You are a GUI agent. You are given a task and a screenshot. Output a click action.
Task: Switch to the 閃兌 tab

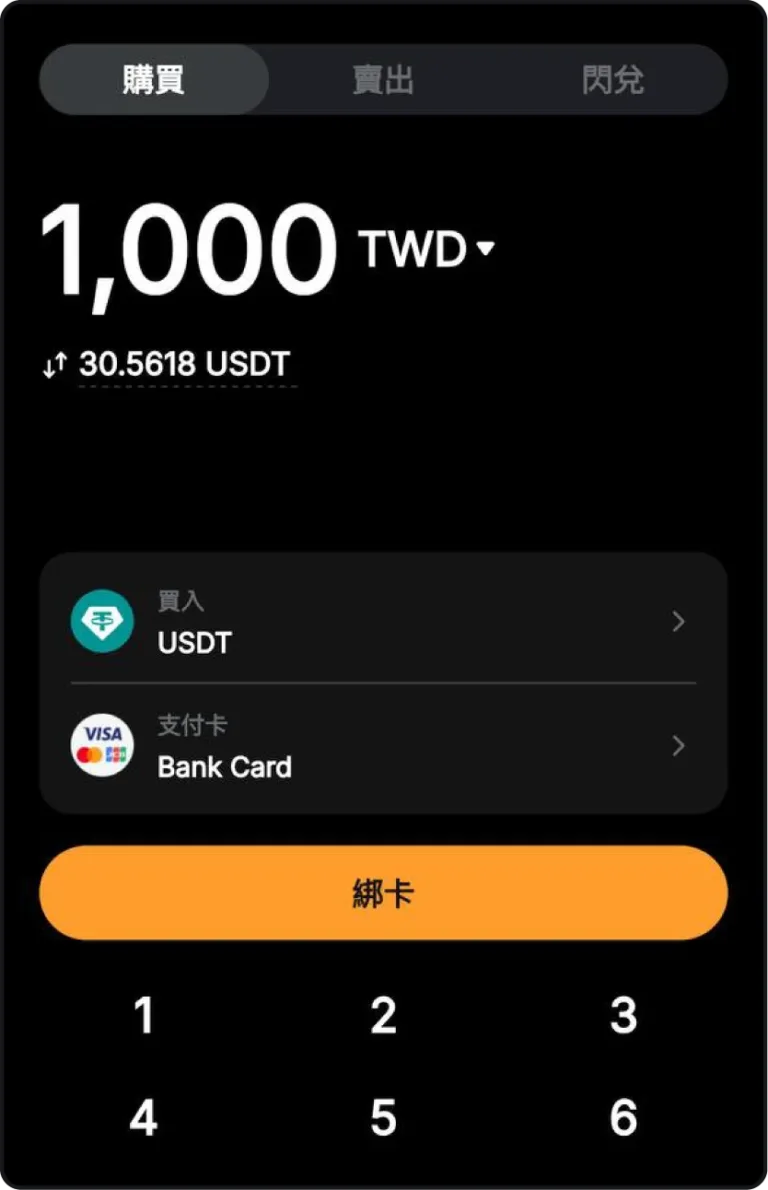(611, 80)
